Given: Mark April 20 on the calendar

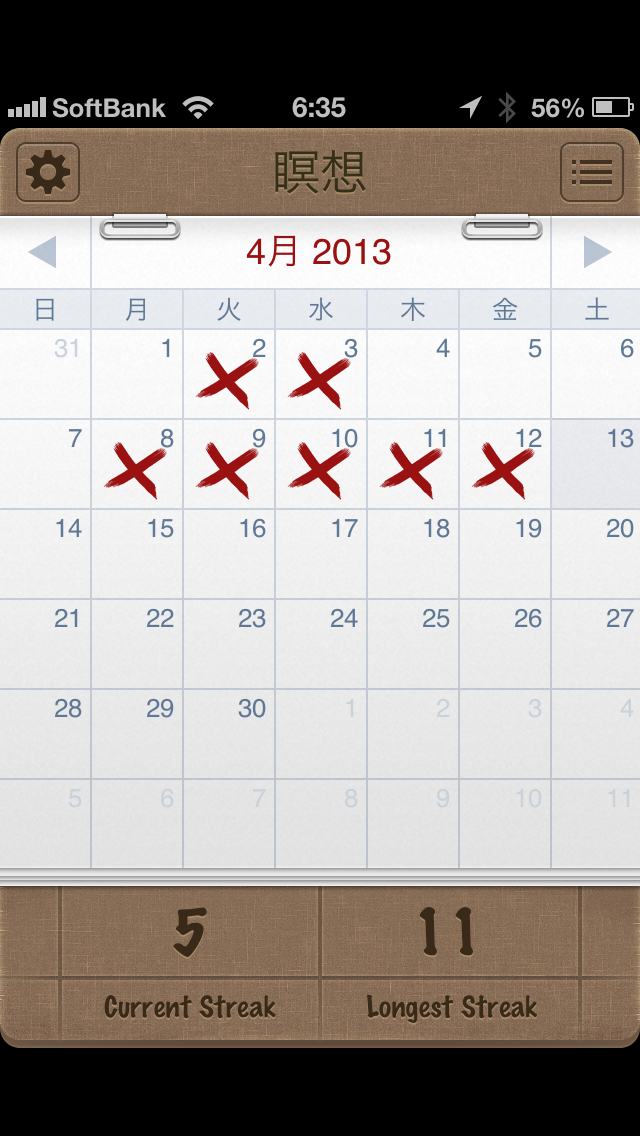Looking at the screenshot, I should [x=596, y=554].
